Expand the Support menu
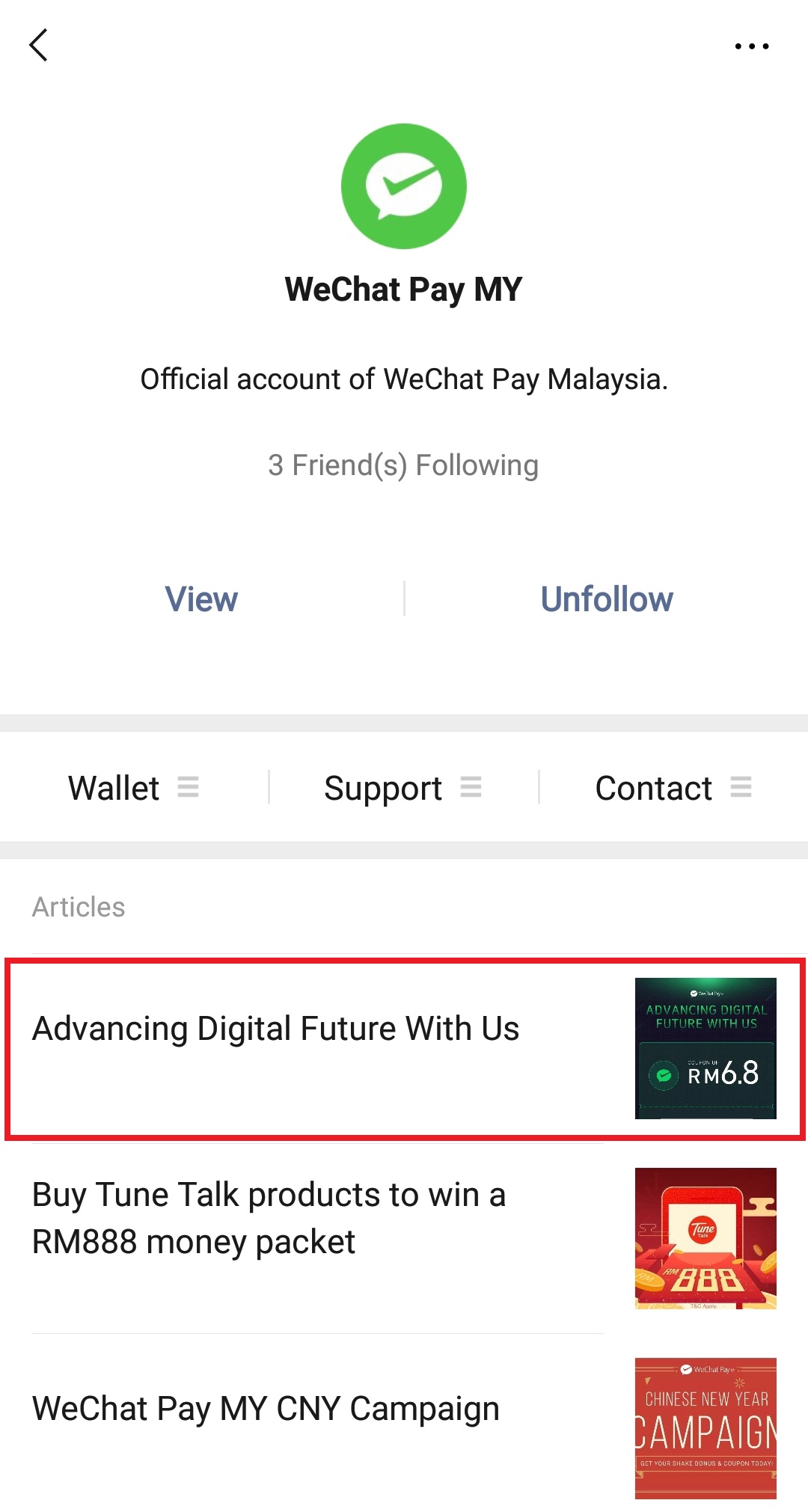The width and height of the screenshot is (808, 1512). tap(403, 788)
